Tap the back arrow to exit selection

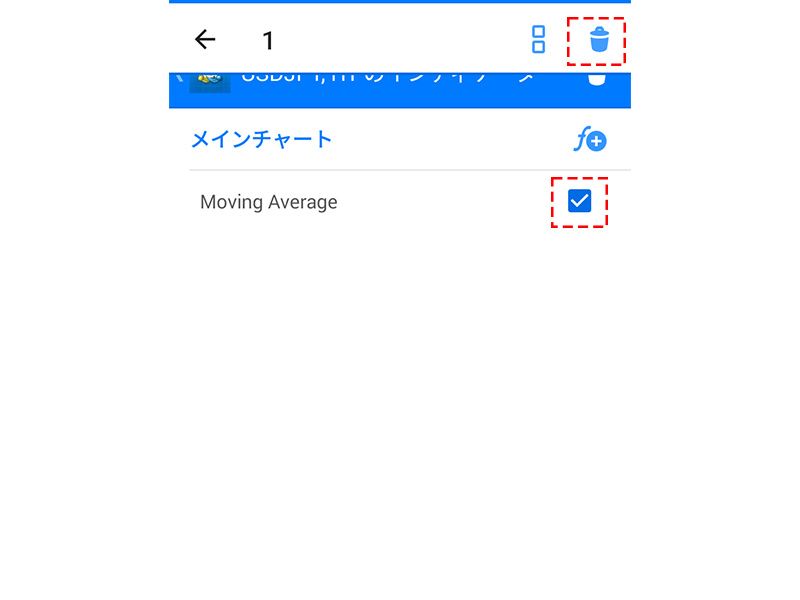[x=205, y=40]
